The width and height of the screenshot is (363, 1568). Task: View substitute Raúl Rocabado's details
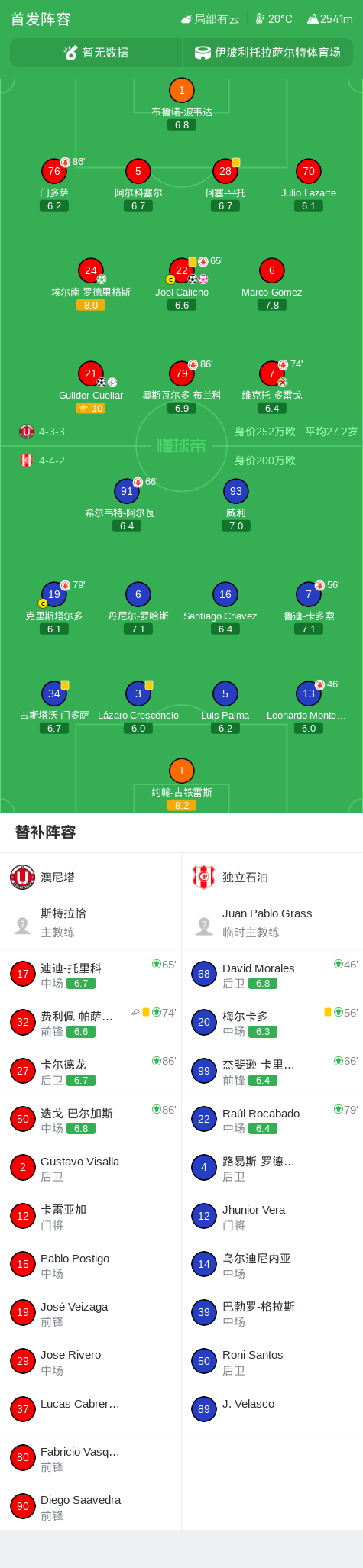272,1119
